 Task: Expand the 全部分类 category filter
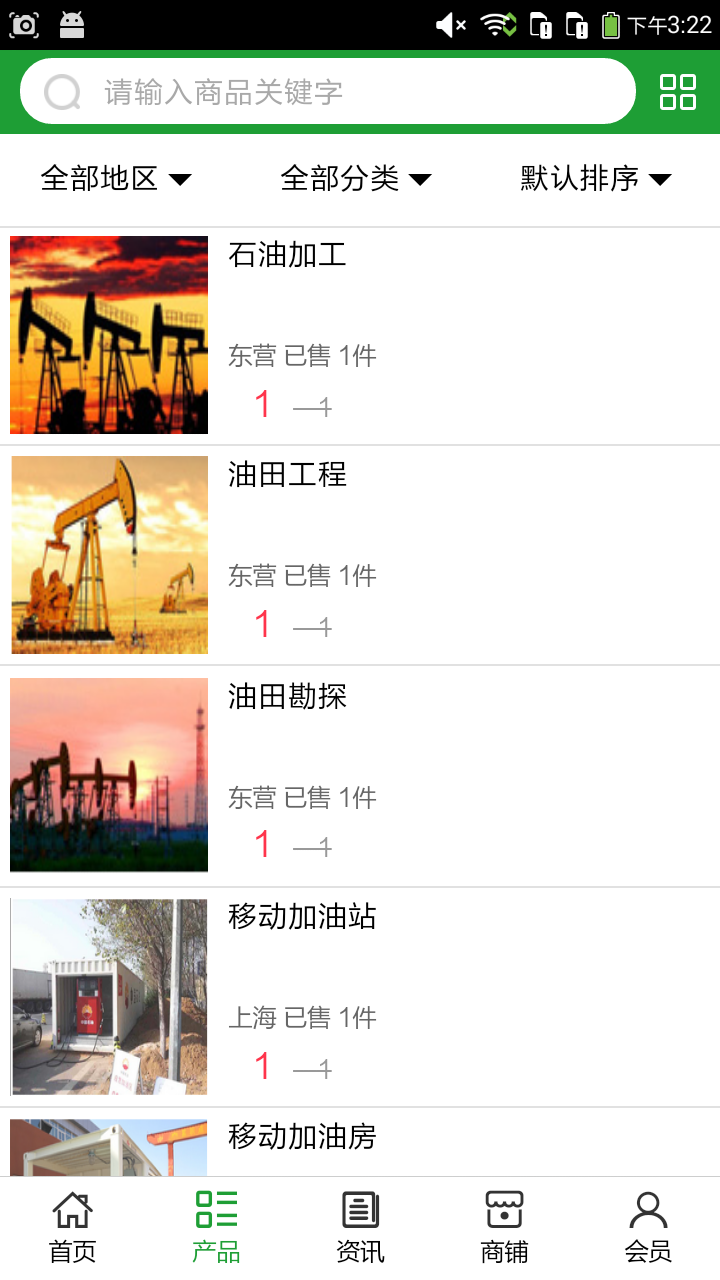point(355,179)
